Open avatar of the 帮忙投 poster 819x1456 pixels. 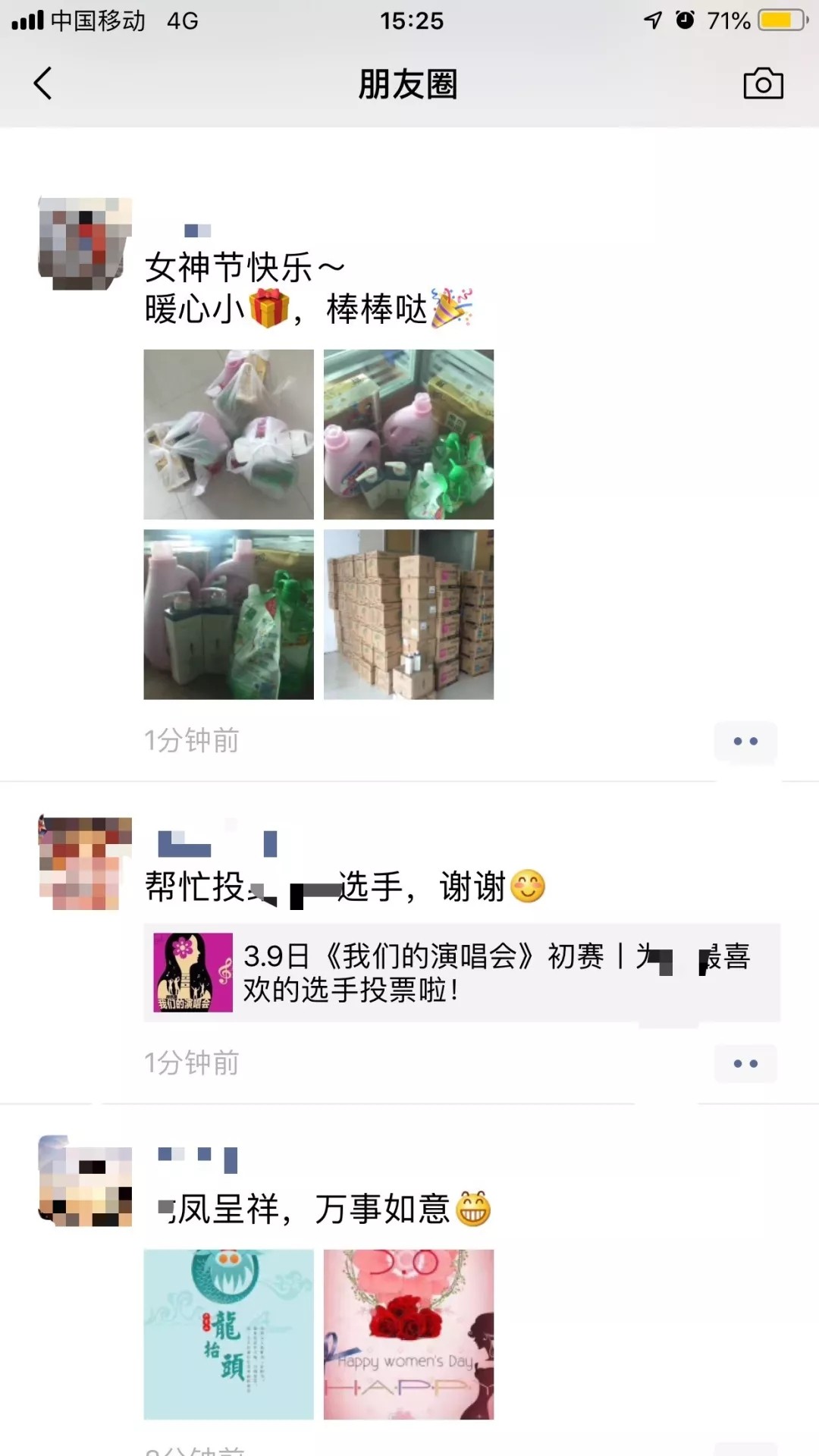pos(85,863)
